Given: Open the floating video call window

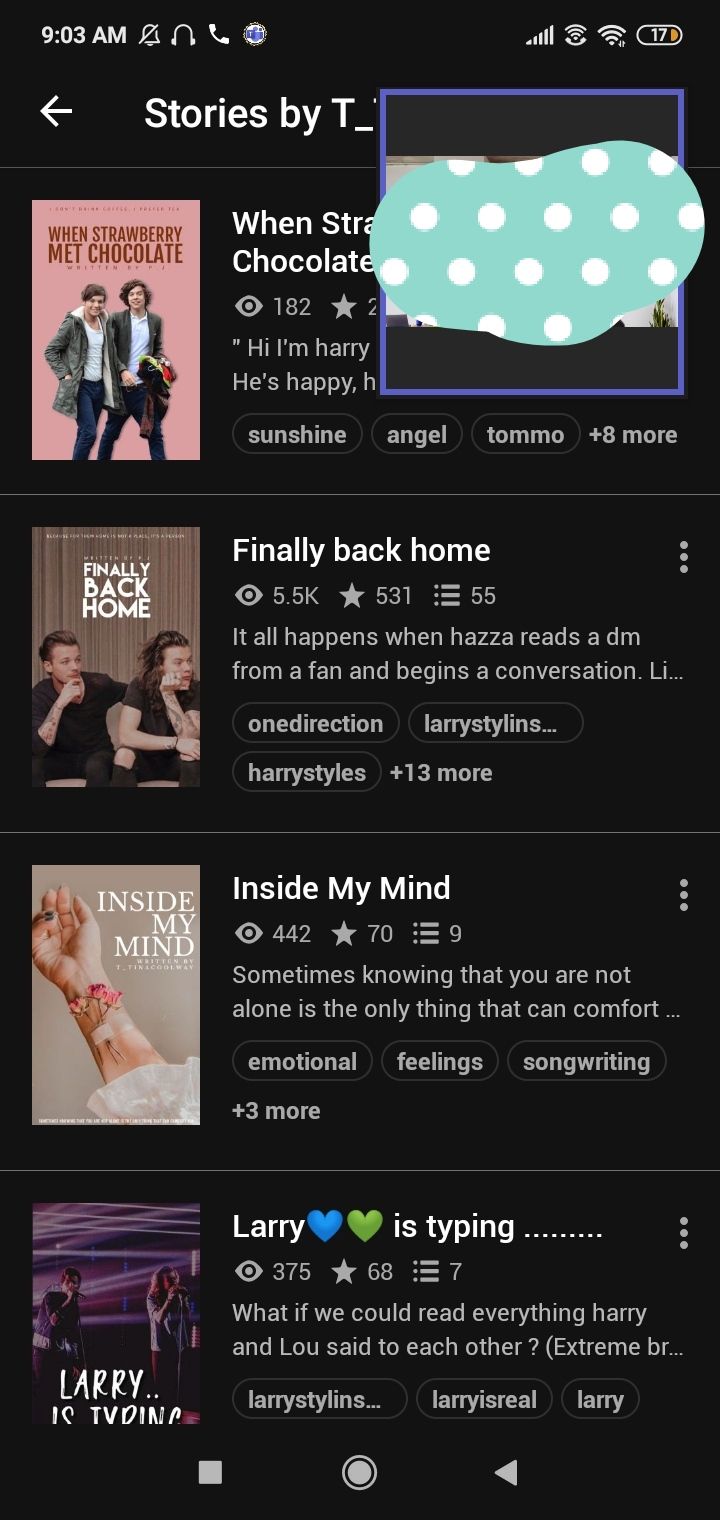Looking at the screenshot, I should tap(532, 243).
